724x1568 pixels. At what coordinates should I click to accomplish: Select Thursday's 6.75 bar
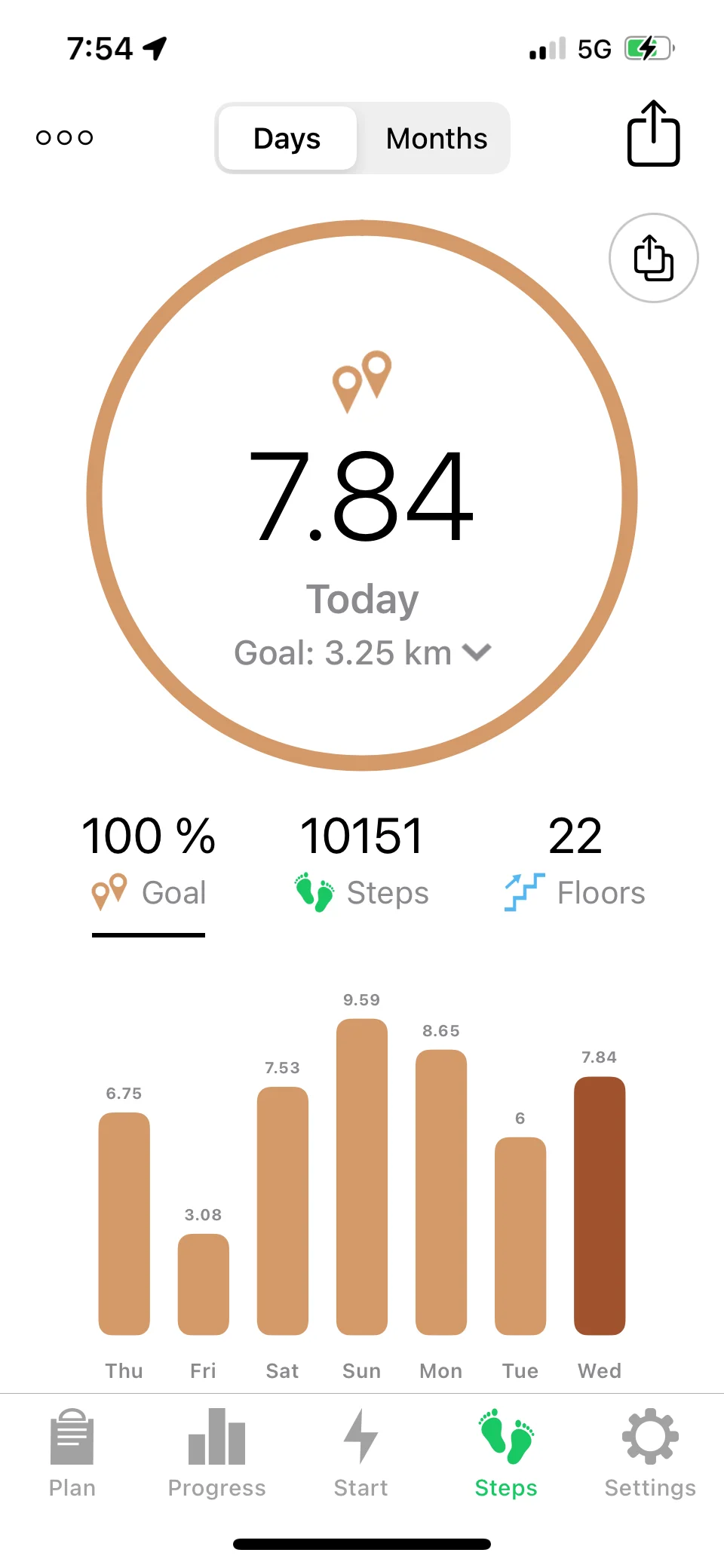(124, 1223)
